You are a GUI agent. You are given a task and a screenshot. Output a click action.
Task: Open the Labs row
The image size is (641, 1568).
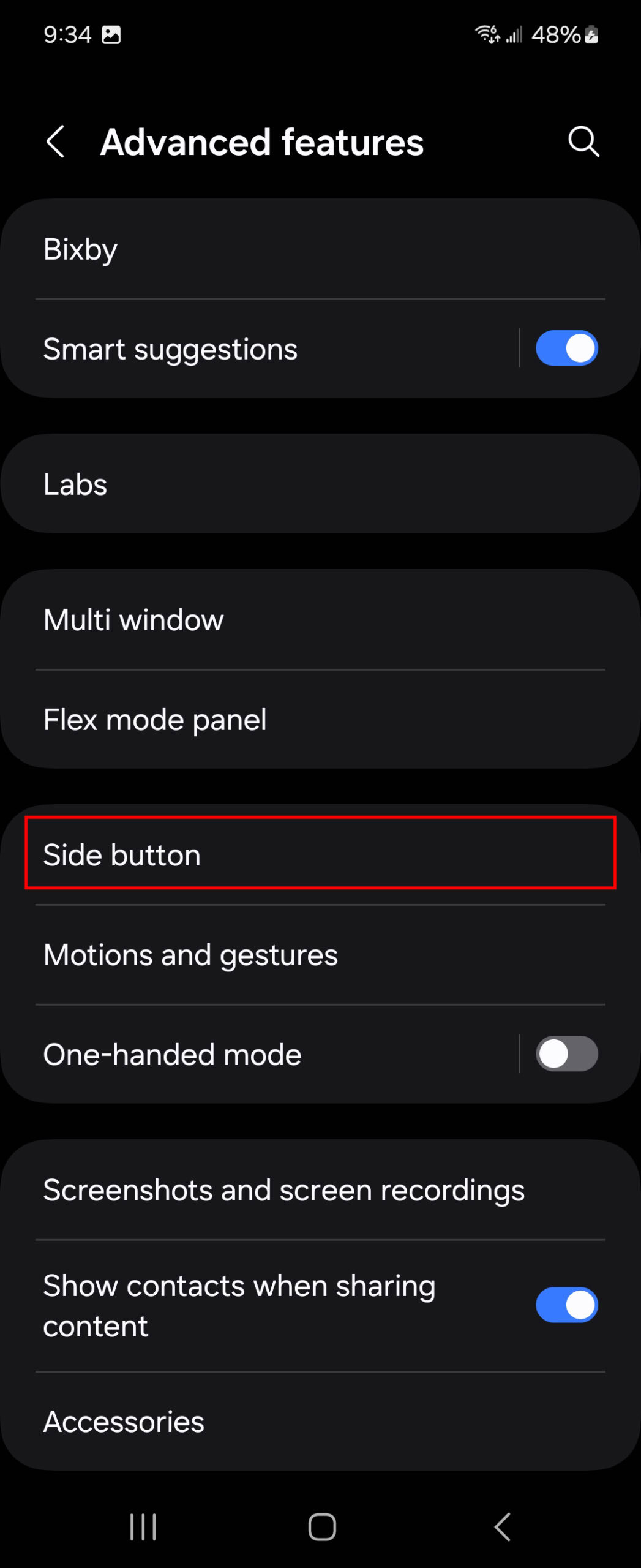pos(320,484)
